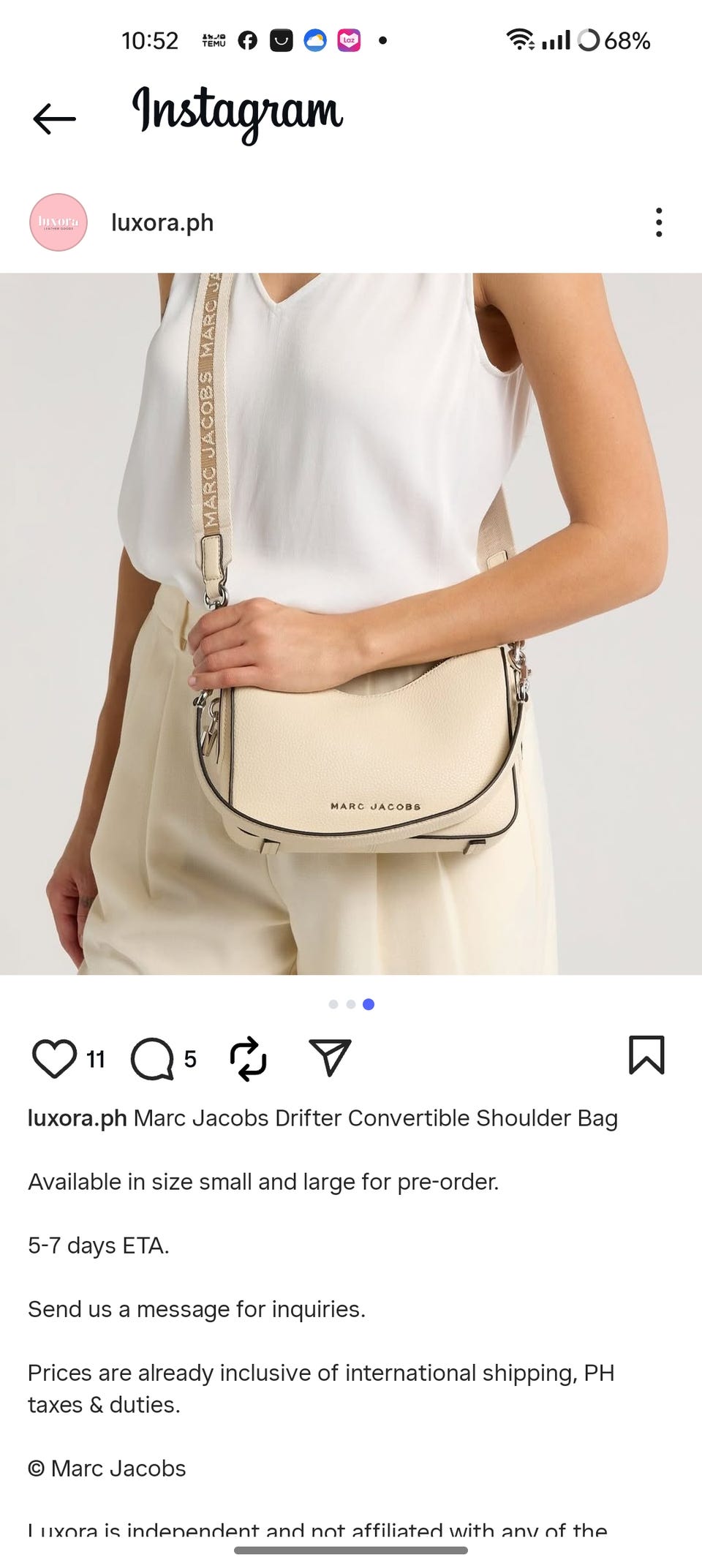This screenshot has height=1568, width=702.
Task: Save the post with the bookmark icon
Action: point(646,1055)
